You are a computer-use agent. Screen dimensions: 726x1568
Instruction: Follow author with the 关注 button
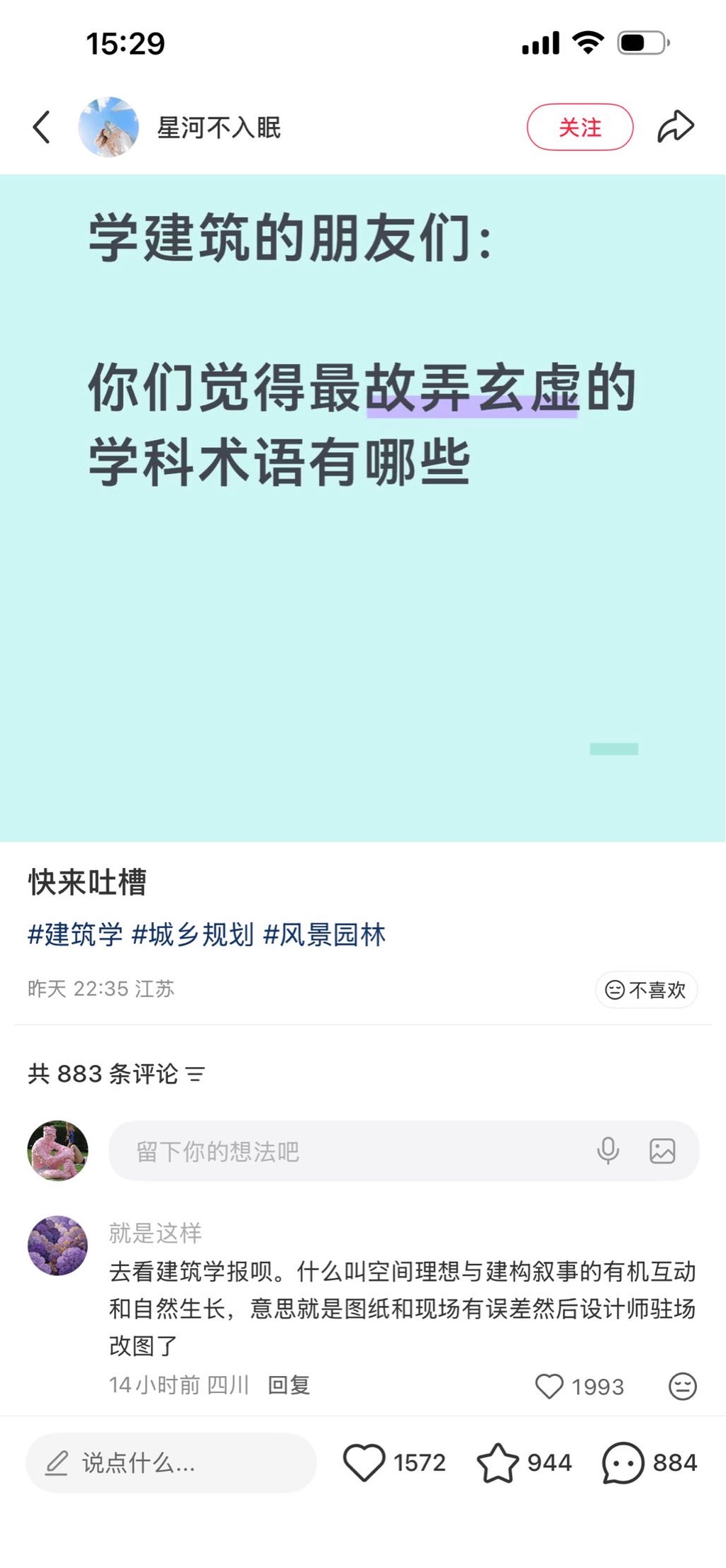point(579,128)
